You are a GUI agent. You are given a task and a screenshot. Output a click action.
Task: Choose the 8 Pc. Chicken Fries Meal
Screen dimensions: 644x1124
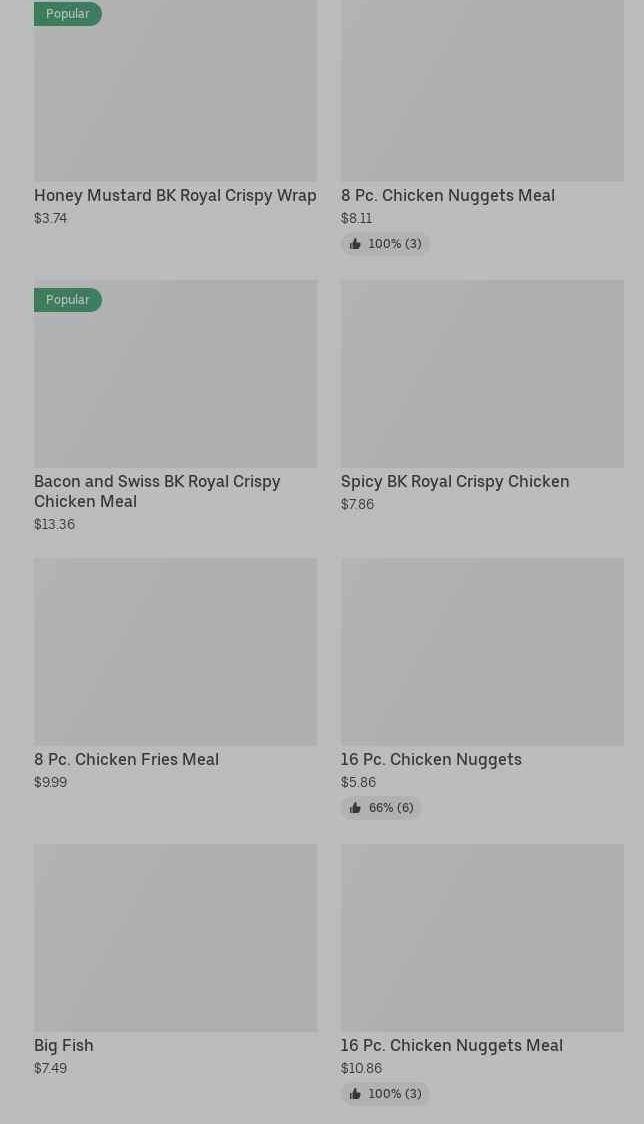click(175, 675)
